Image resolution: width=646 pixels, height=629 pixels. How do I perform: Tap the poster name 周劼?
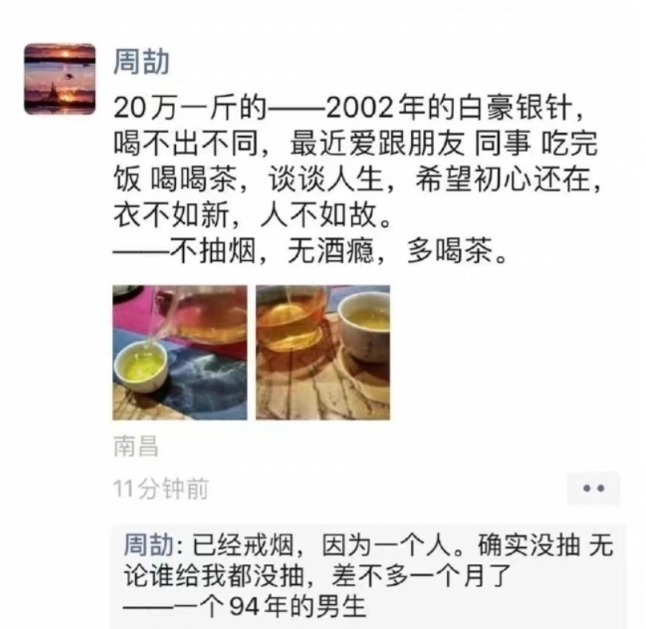(x=141, y=60)
